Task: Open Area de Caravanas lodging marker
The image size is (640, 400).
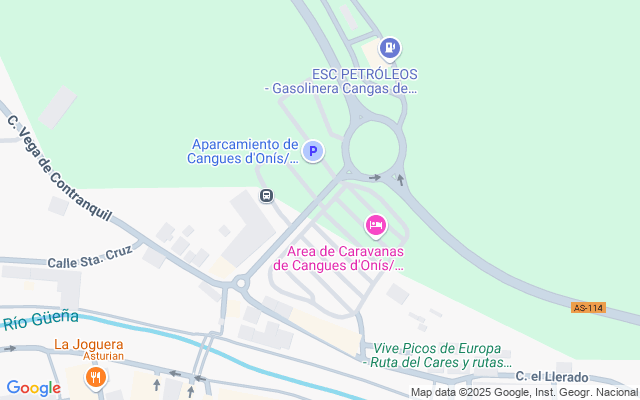Action: [375, 225]
